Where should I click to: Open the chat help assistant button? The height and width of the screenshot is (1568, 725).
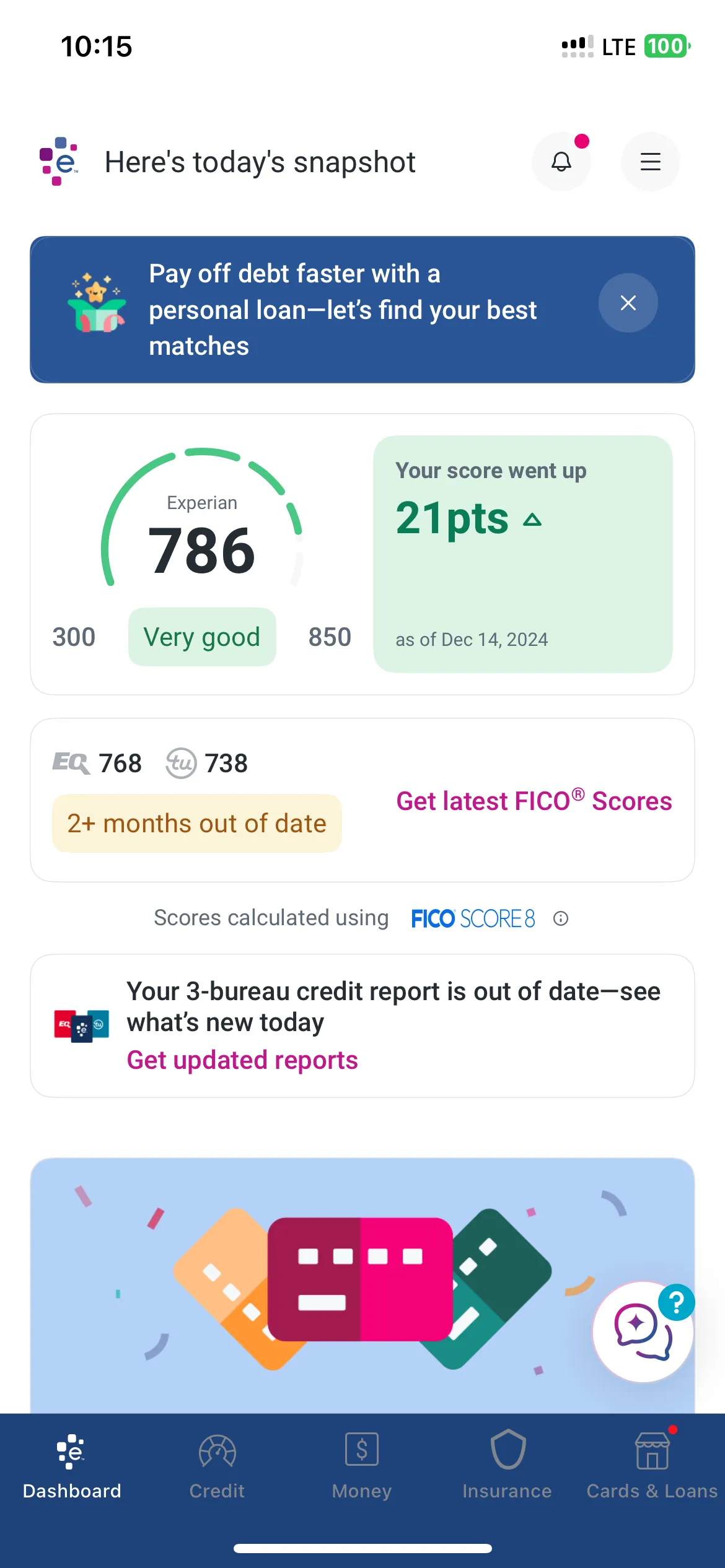click(x=643, y=1331)
